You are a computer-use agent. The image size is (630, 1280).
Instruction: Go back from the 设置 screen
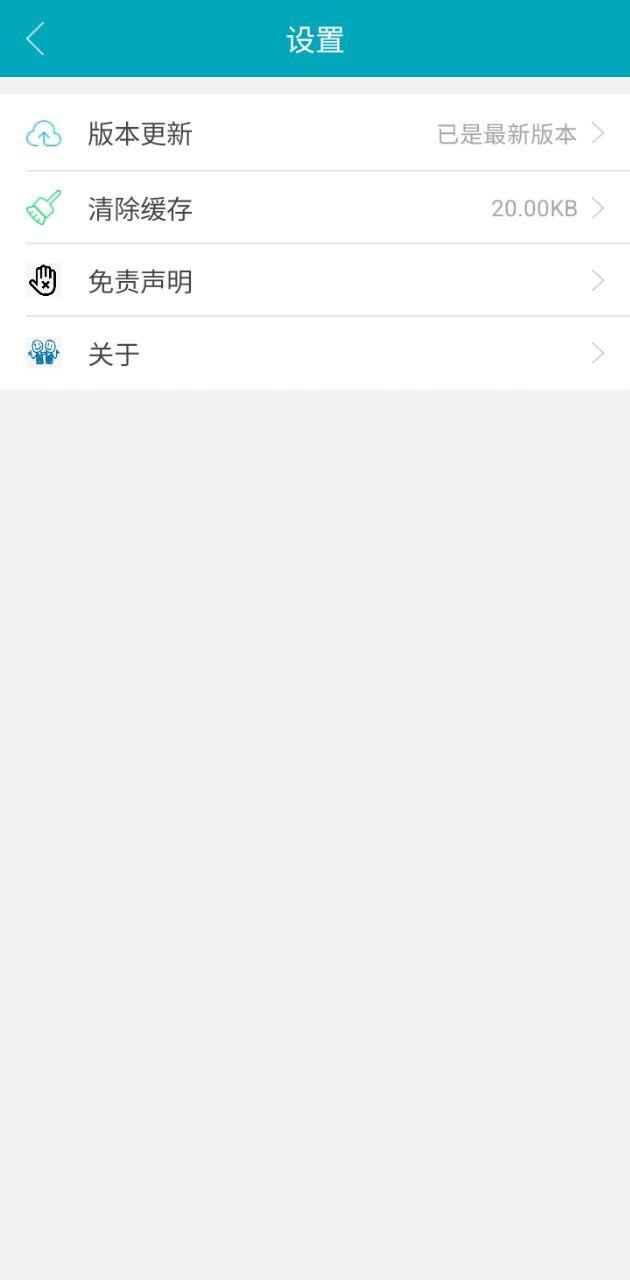point(36,40)
